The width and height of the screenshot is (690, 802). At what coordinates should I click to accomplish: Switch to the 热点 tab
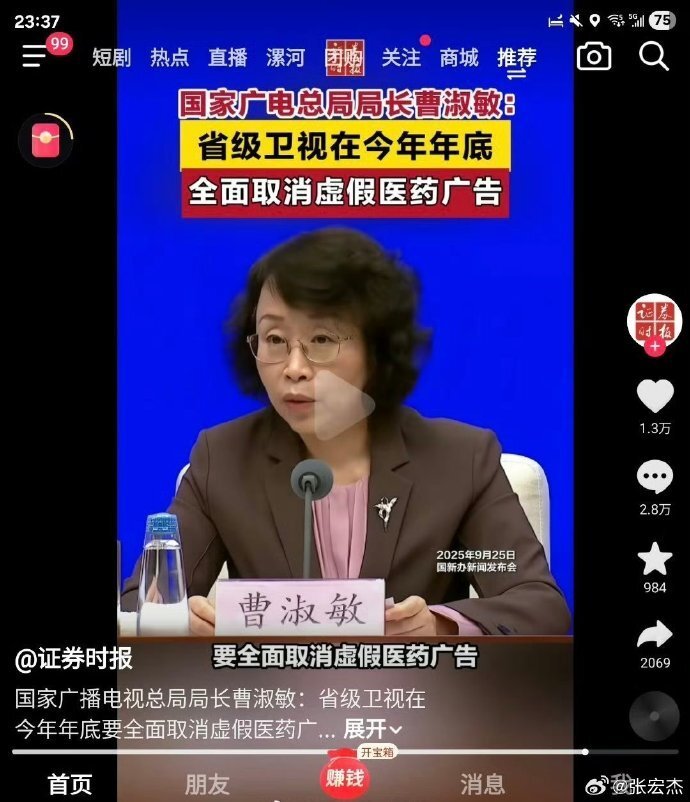click(169, 58)
